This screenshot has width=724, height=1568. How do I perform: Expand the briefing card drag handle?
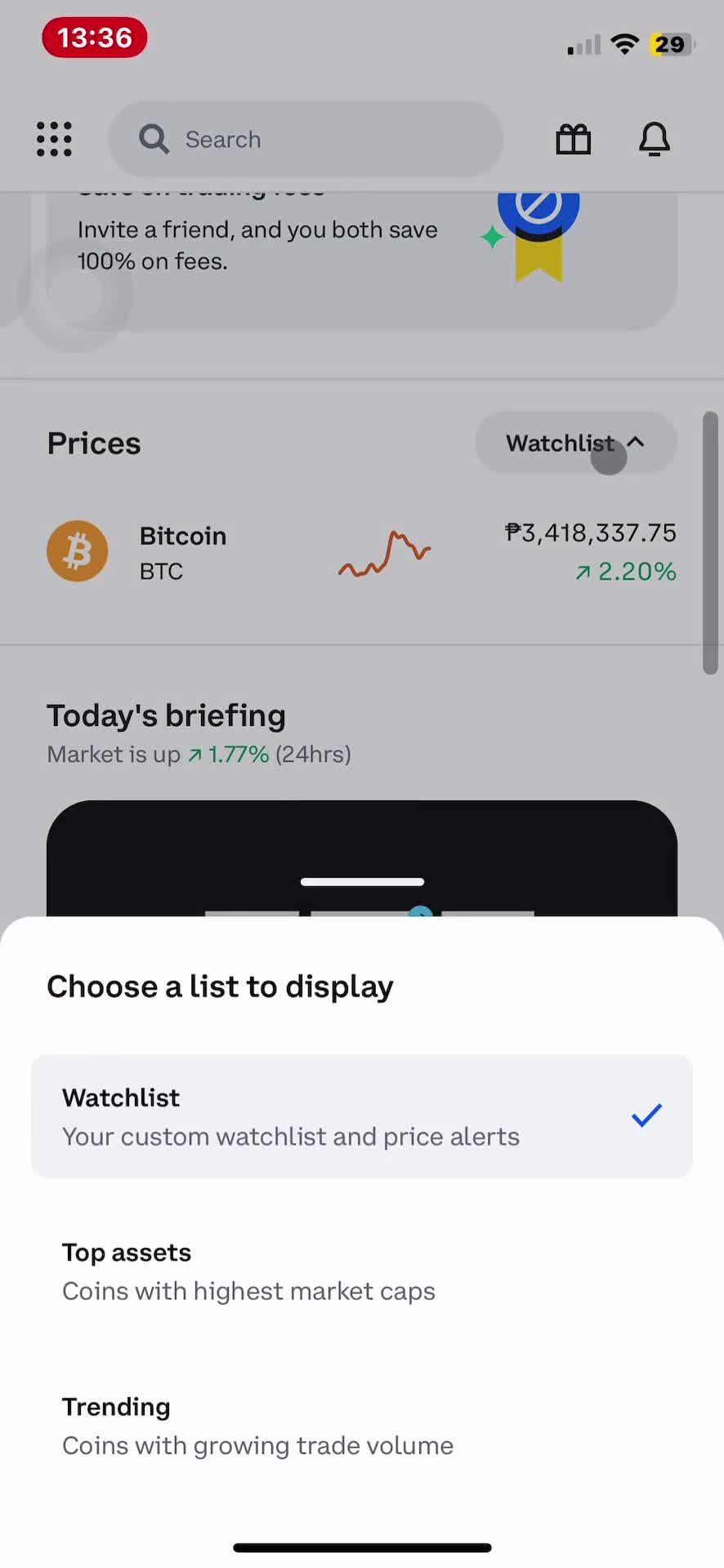[x=362, y=882]
